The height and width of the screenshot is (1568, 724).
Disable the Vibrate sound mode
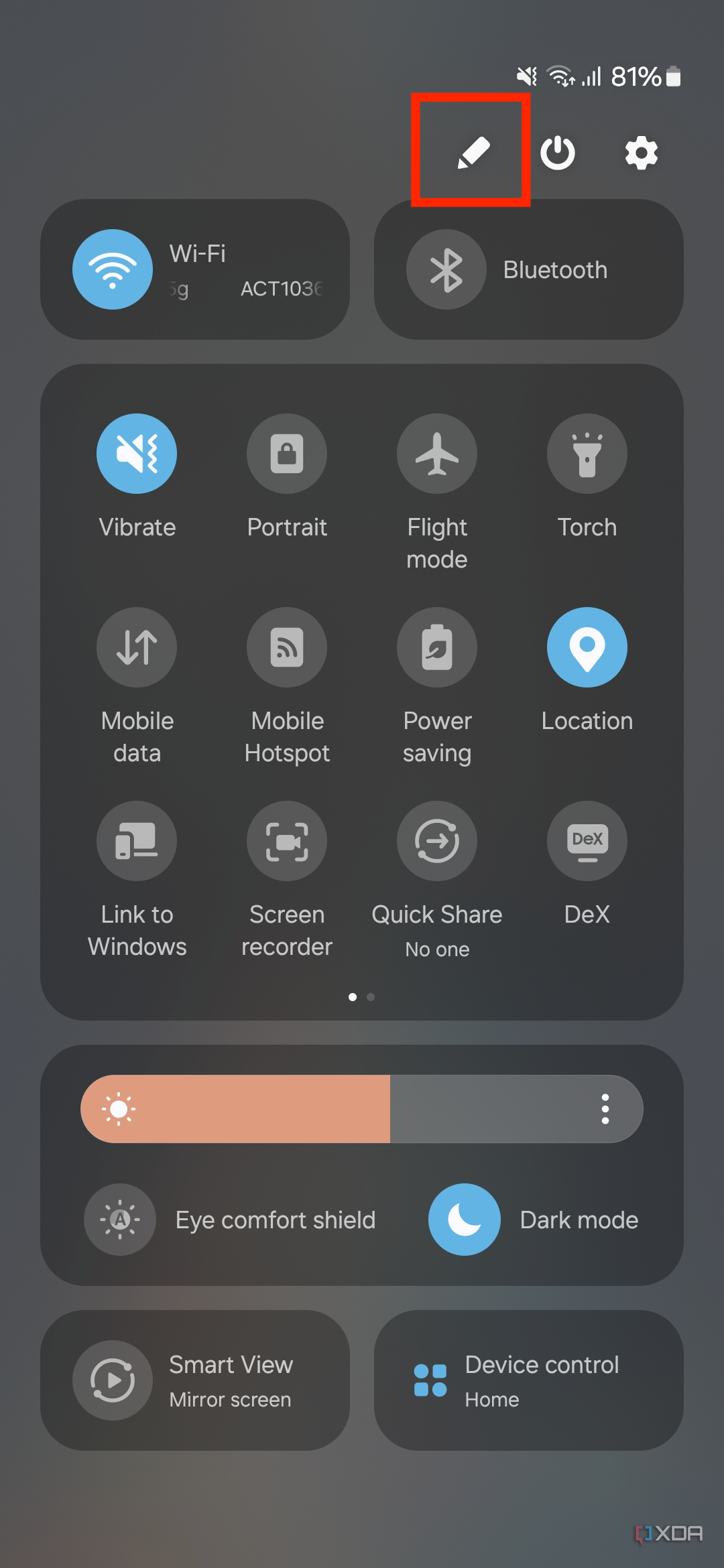tap(137, 454)
